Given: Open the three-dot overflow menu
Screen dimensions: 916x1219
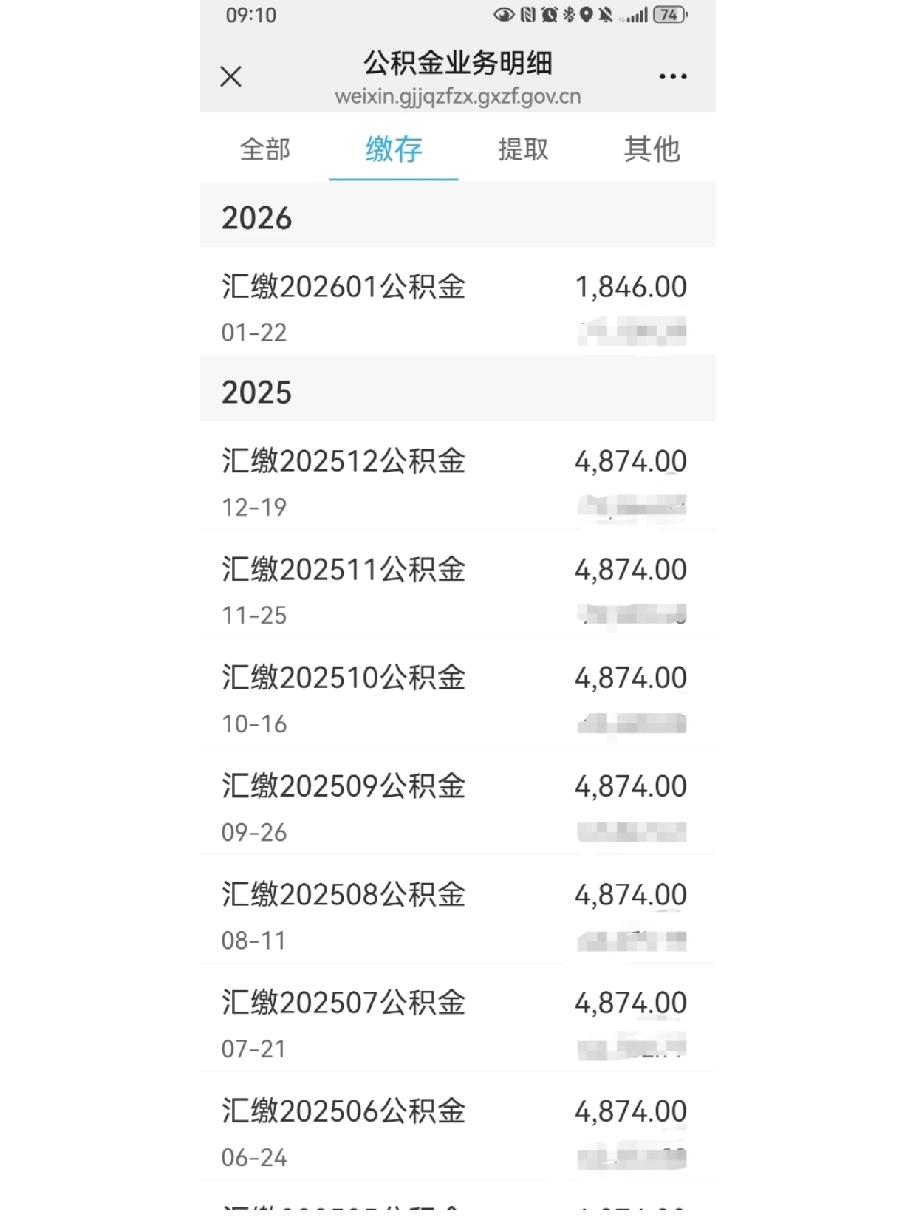Looking at the screenshot, I should [672, 77].
